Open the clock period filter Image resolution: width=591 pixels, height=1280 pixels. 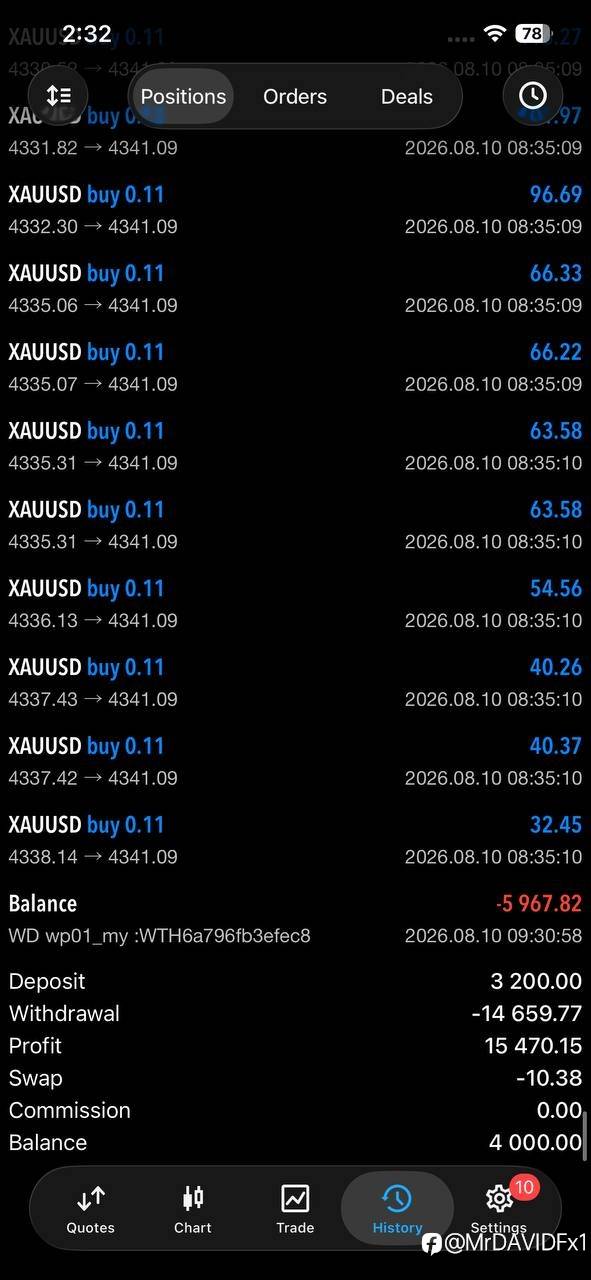tap(532, 96)
